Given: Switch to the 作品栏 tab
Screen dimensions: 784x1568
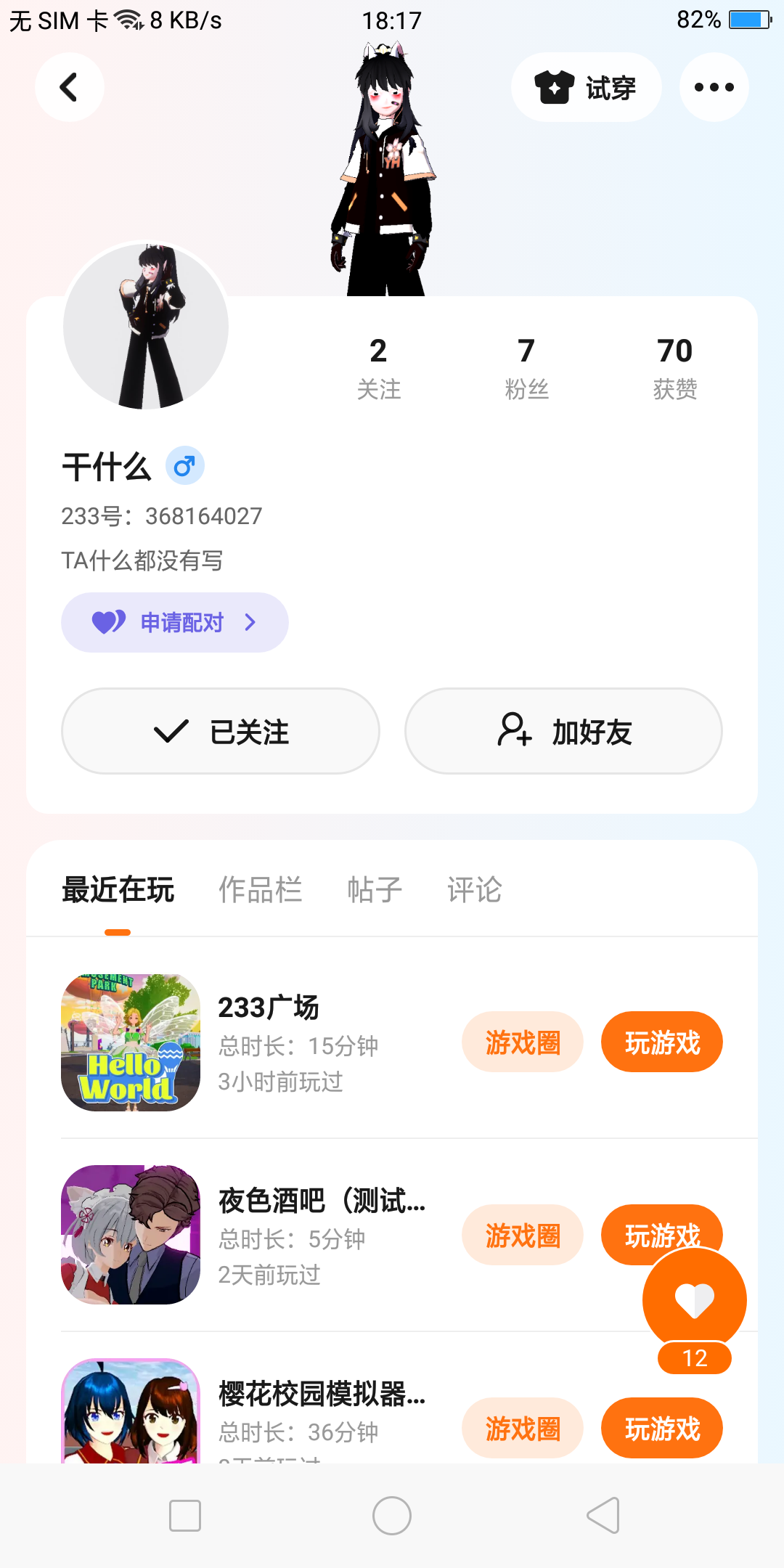Looking at the screenshot, I should click(260, 890).
